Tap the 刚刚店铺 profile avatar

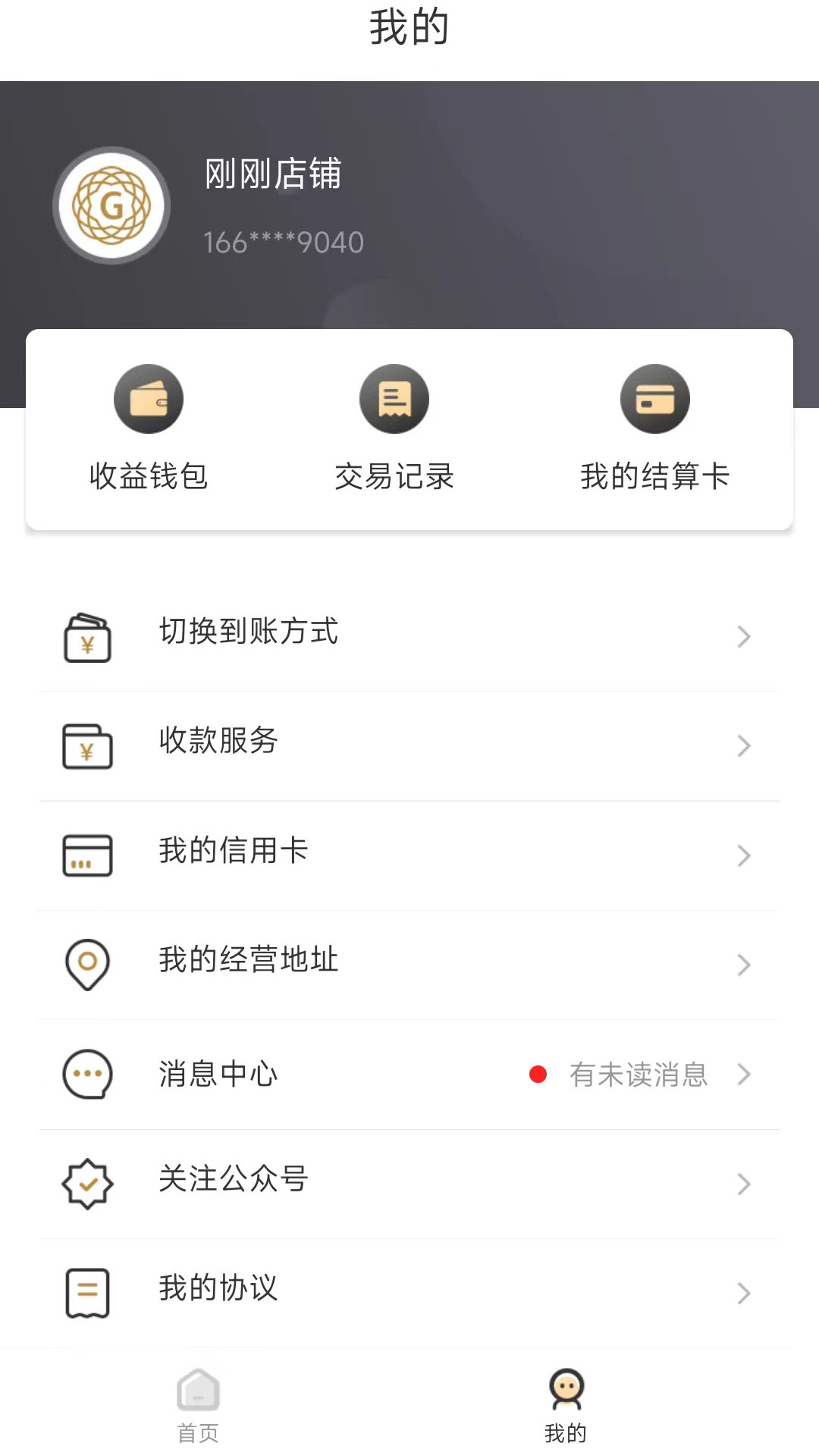(x=111, y=206)
